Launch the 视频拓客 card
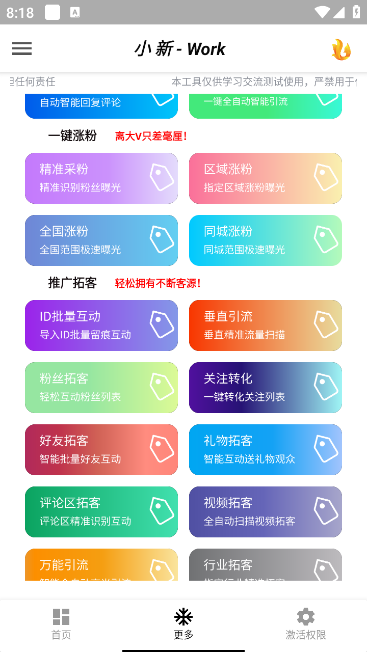The height and width of the screenshot is (652, 367). 266,512
